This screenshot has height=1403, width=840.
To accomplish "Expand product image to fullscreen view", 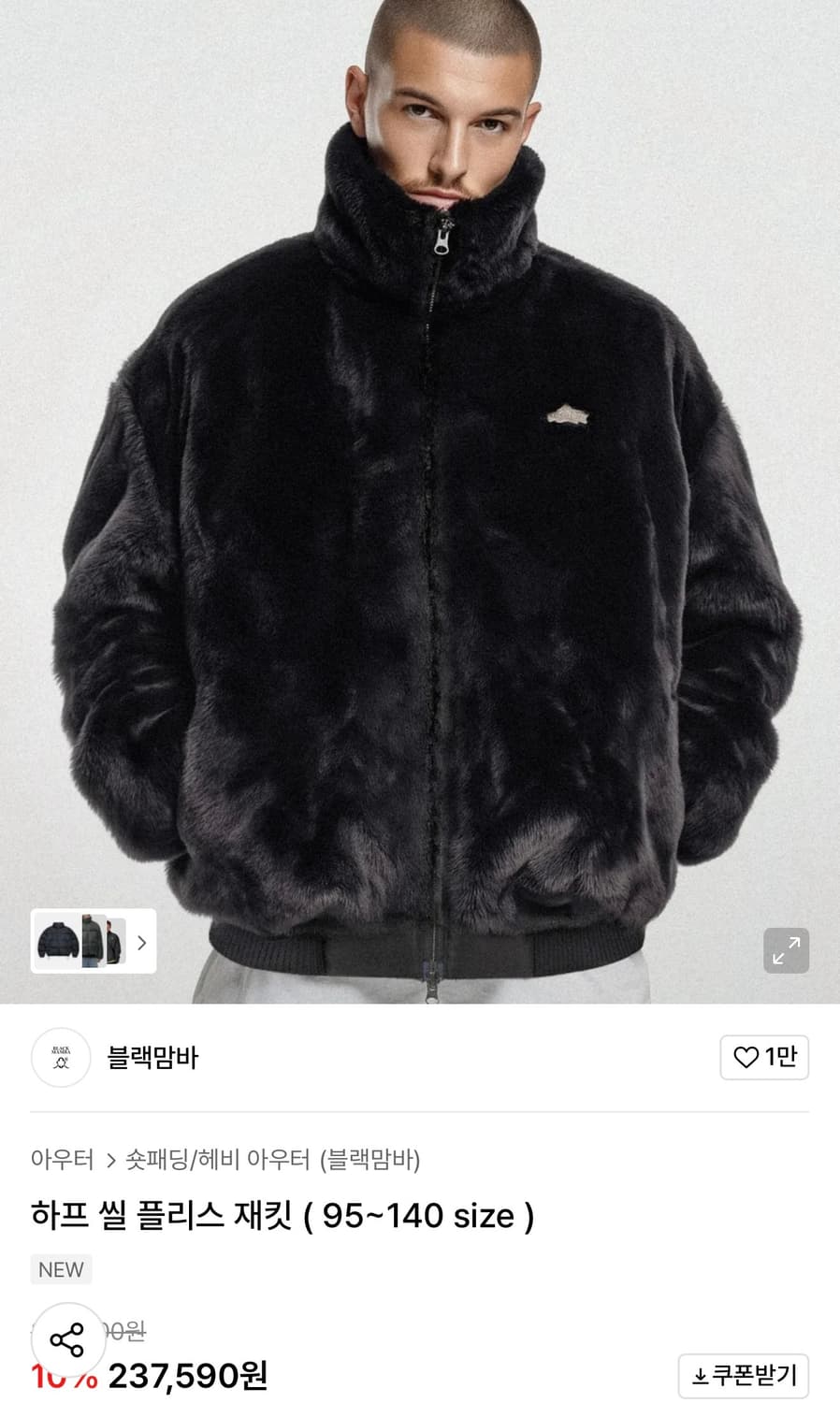I will (787, 950).
